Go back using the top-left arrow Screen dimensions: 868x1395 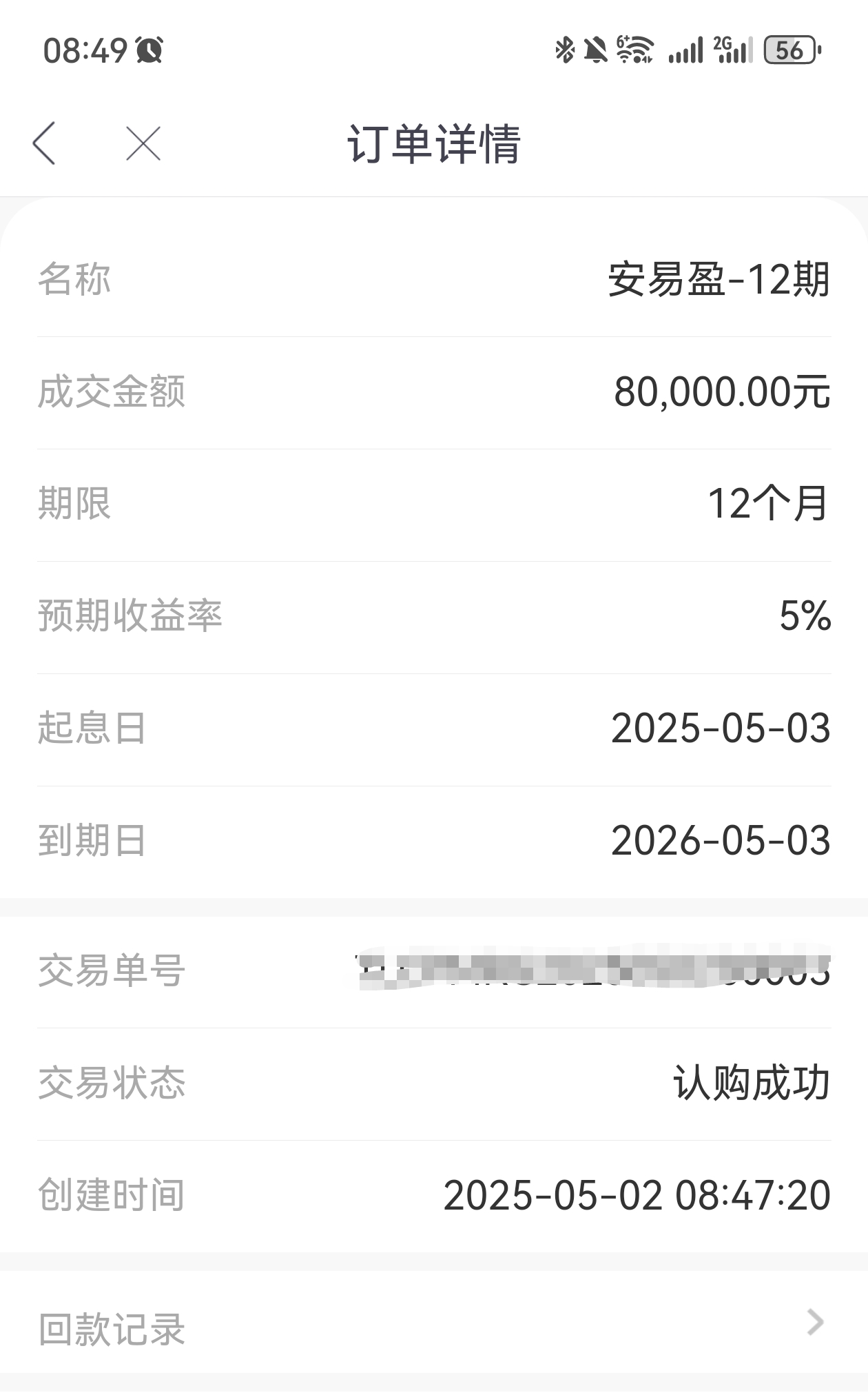tap(44, 143)
